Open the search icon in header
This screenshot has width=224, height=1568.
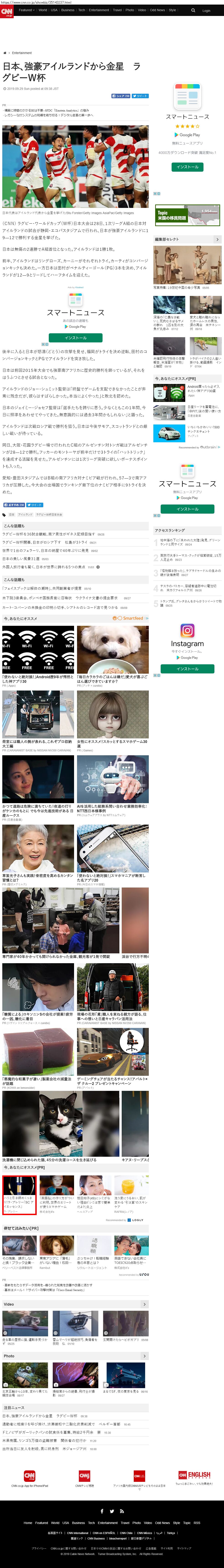click(x=193, y=10)
